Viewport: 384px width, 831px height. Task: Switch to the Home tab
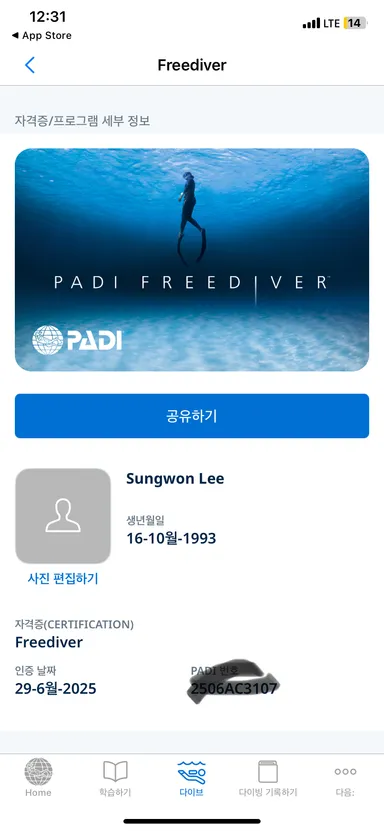pyautogui.click(x=38, y=778)
